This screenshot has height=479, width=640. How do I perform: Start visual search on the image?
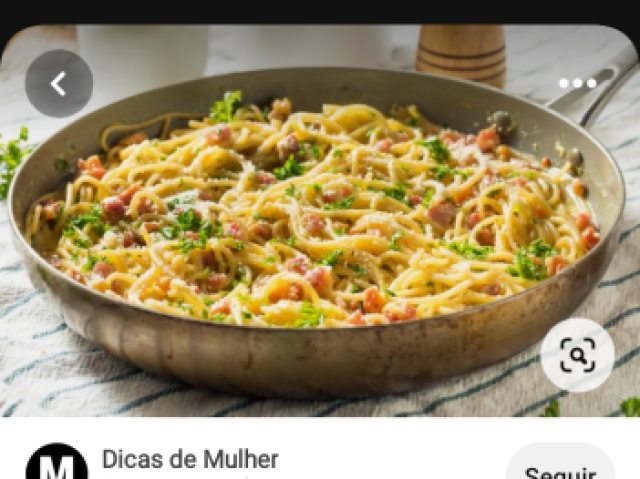(x=577, y=355)
